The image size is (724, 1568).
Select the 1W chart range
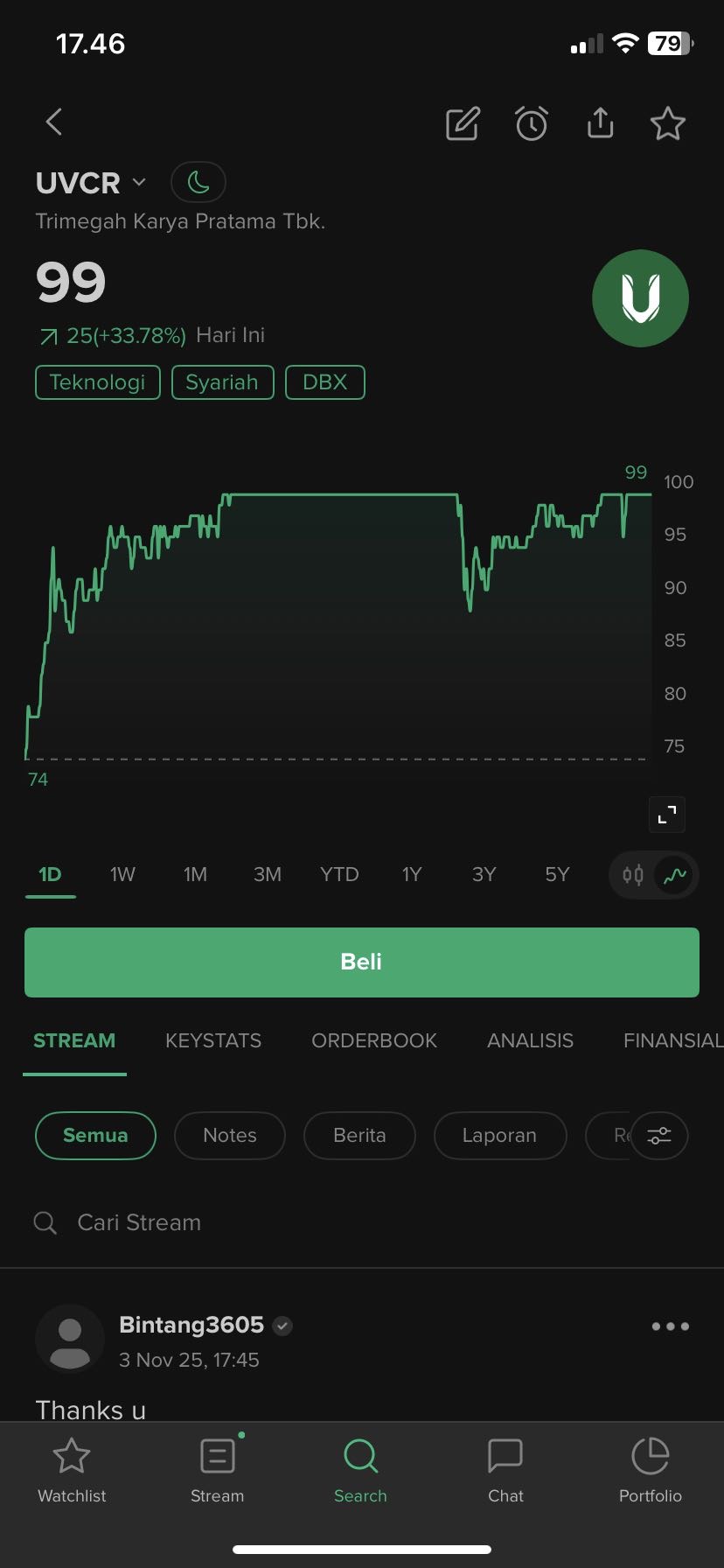point(122,874)
